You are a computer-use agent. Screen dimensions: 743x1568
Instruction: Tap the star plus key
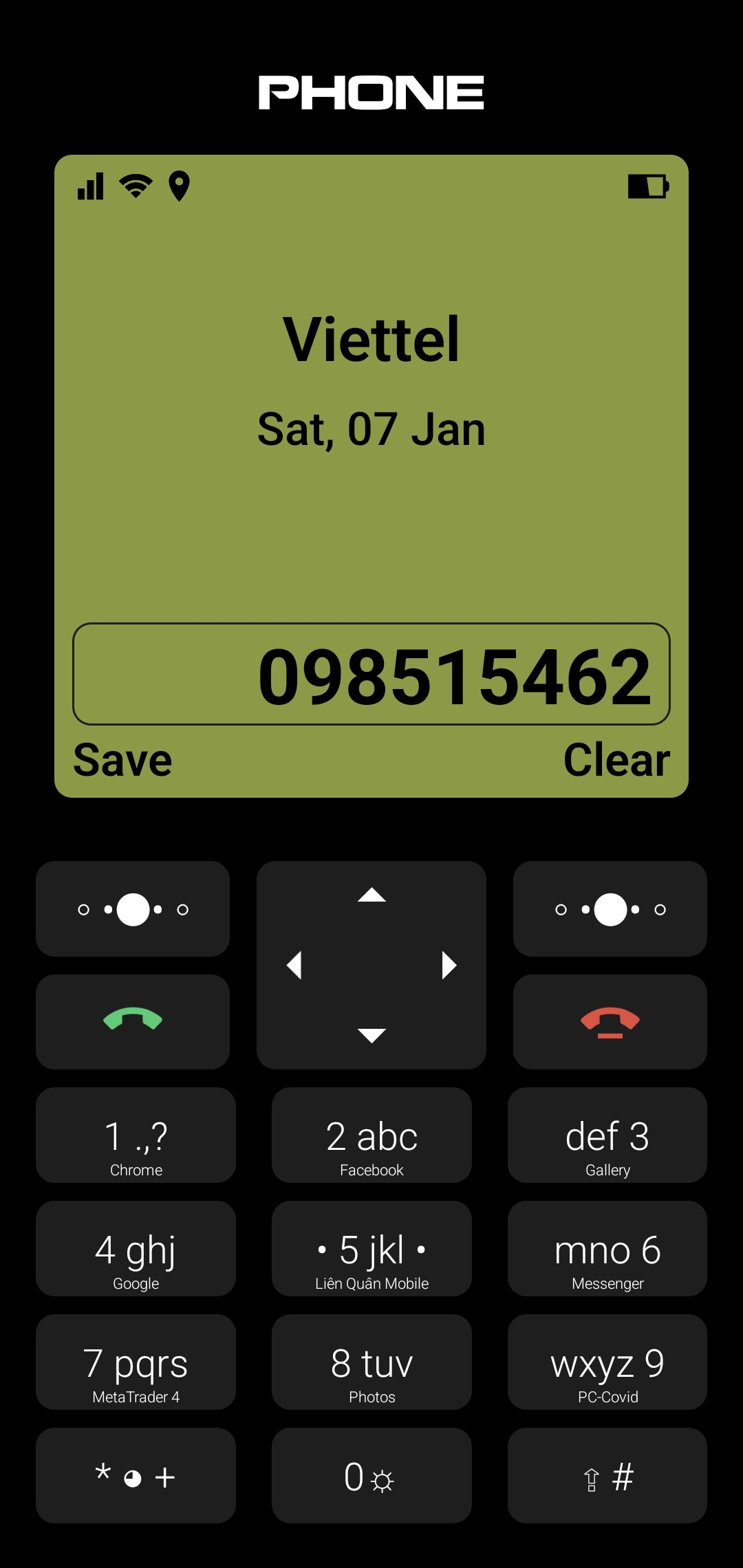136,1475
